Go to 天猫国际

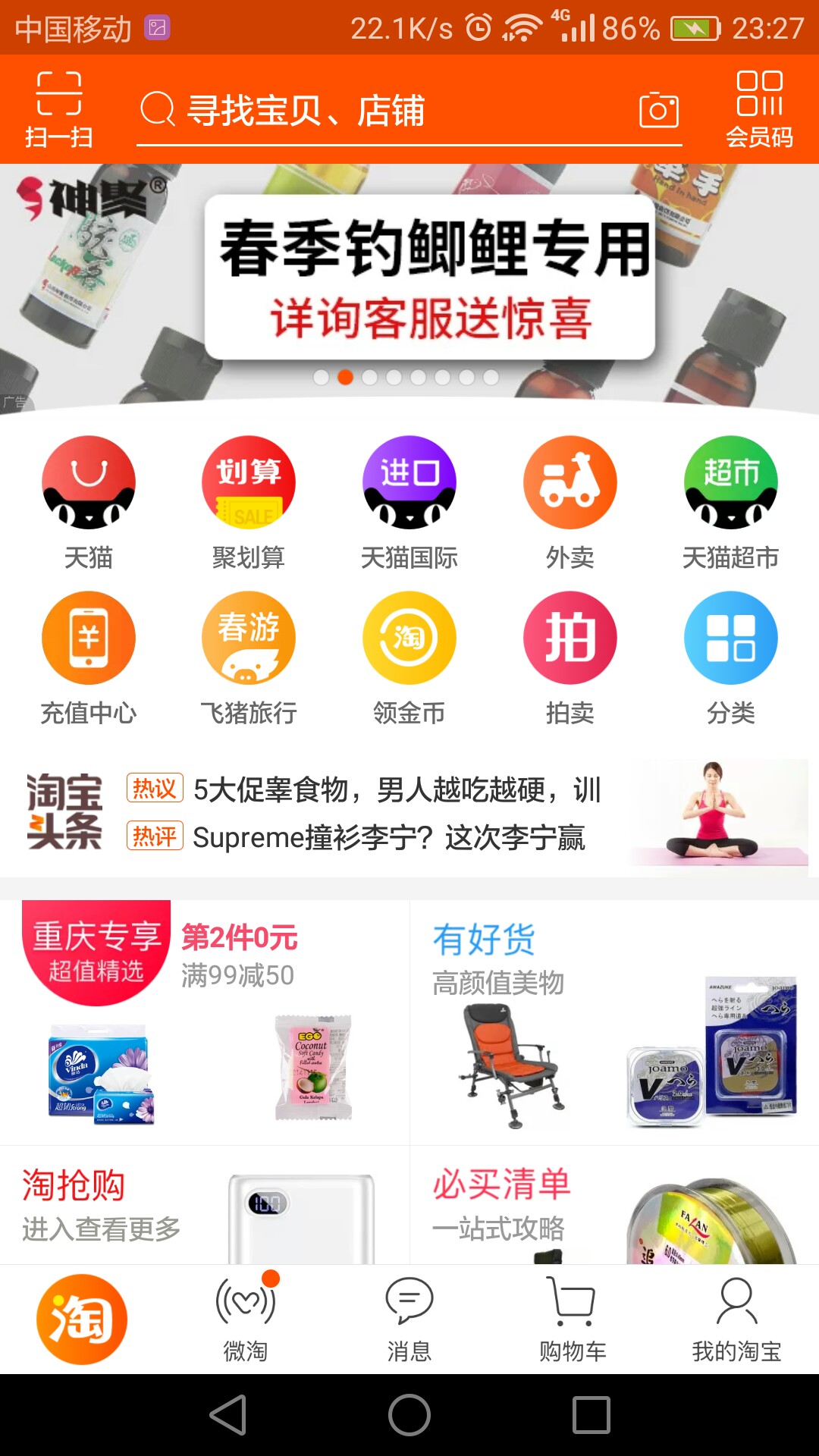(x=409, y=501)
